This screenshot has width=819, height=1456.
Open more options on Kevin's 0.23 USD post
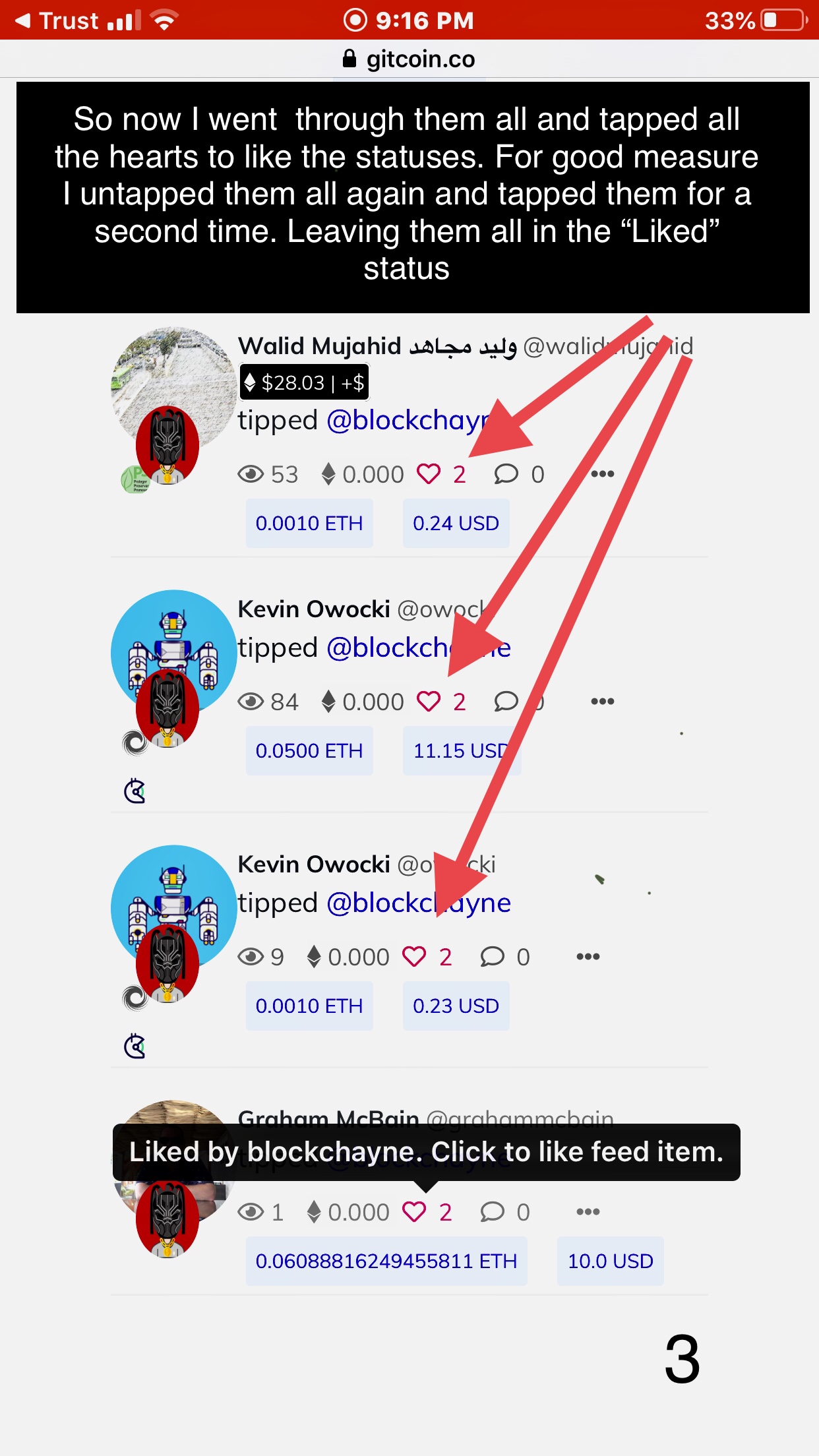coord(588,957)
